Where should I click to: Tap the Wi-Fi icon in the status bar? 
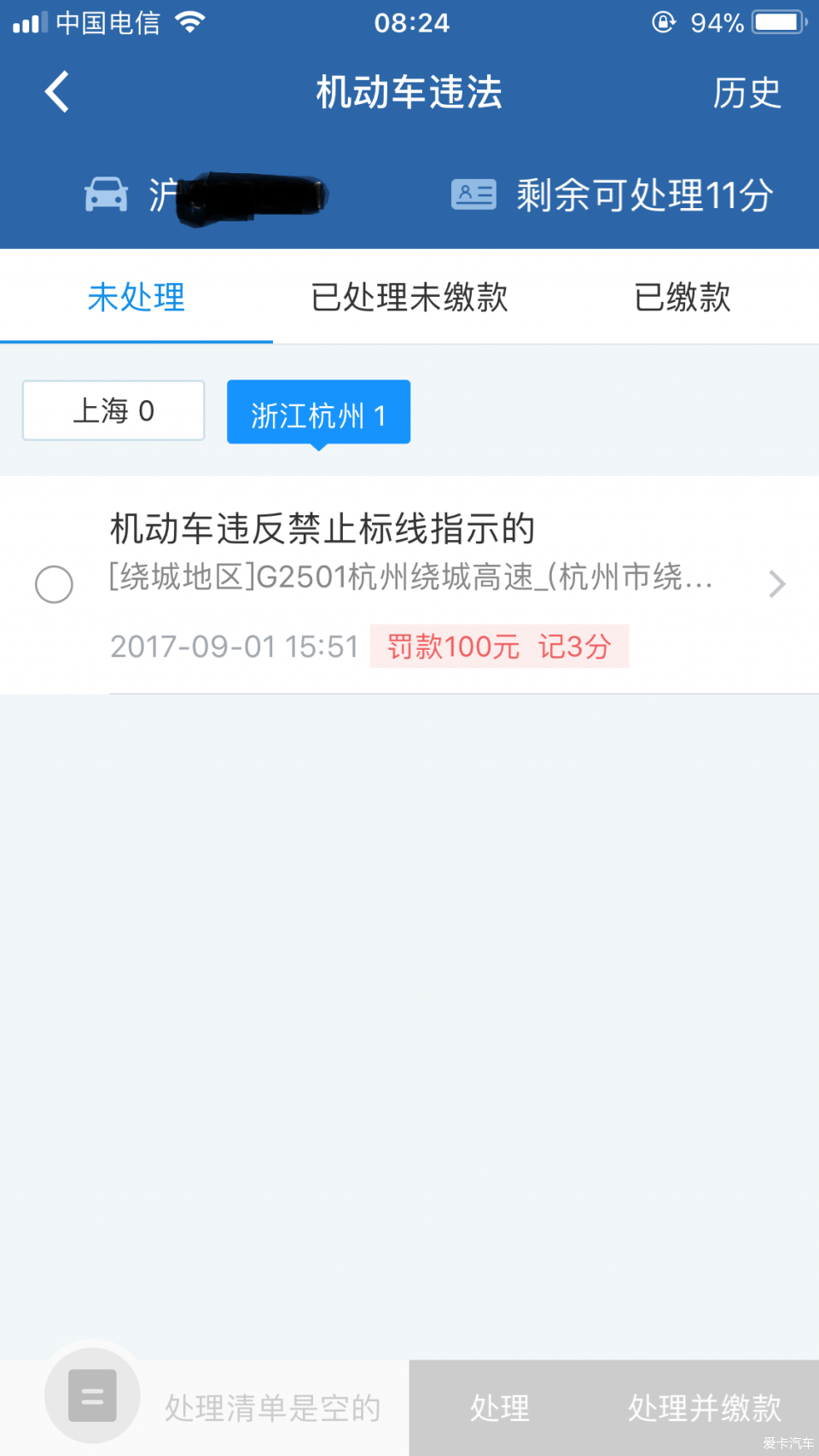[189, 22]
